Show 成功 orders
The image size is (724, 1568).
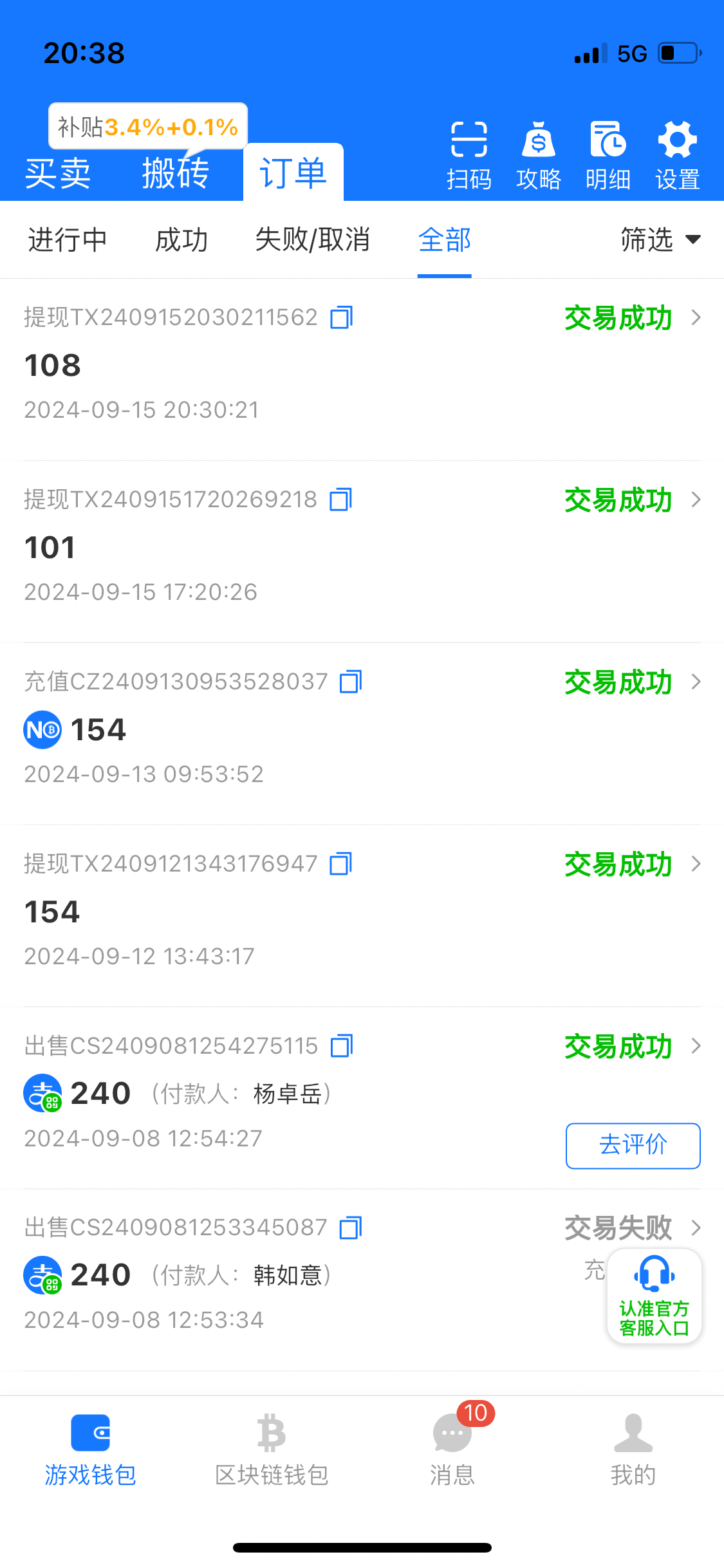[x=181, y=239]
